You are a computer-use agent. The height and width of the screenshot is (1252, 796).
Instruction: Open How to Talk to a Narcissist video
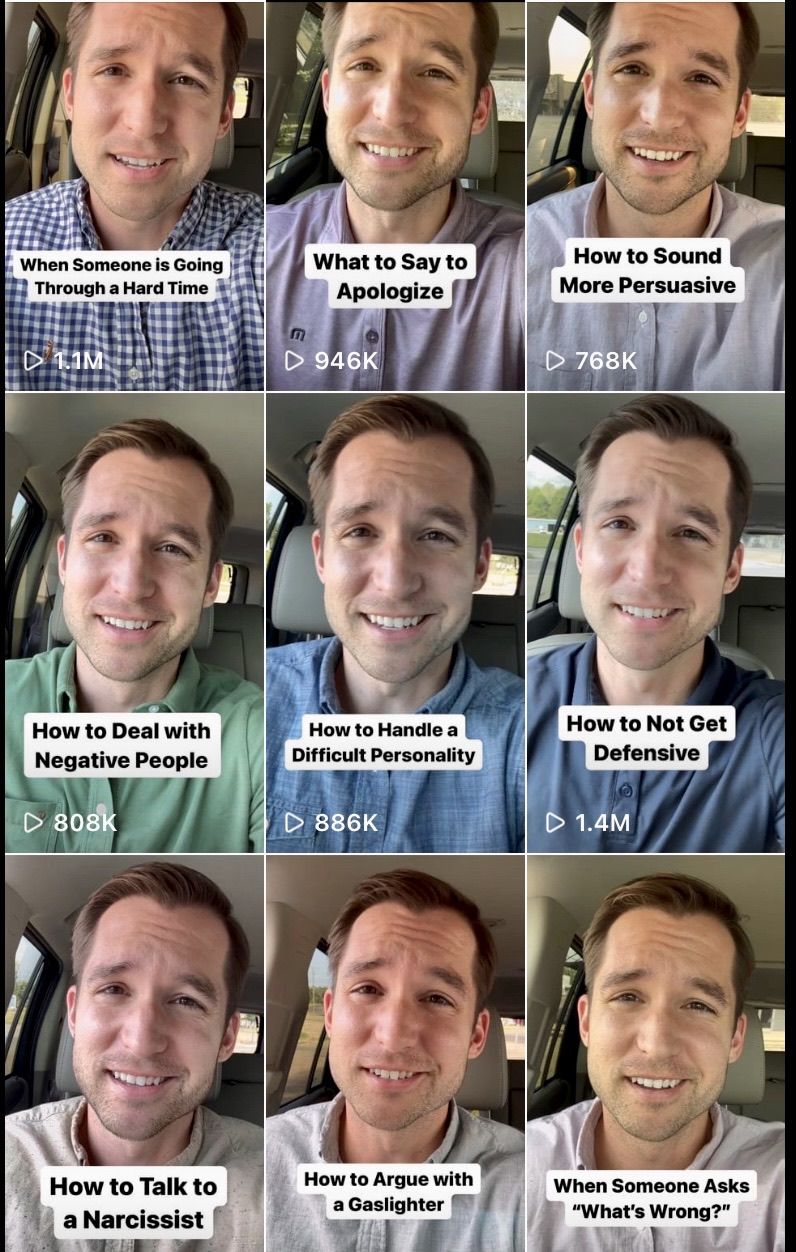point(134,1053)
